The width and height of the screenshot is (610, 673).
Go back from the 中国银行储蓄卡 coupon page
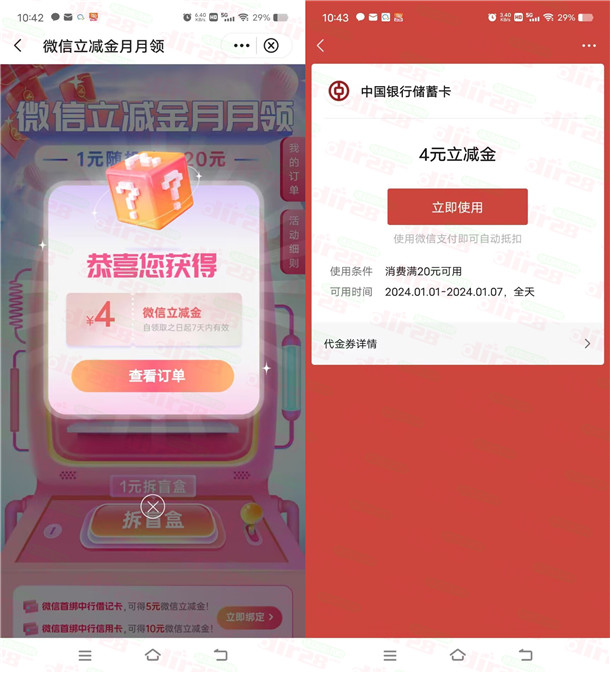pos(321,46)
